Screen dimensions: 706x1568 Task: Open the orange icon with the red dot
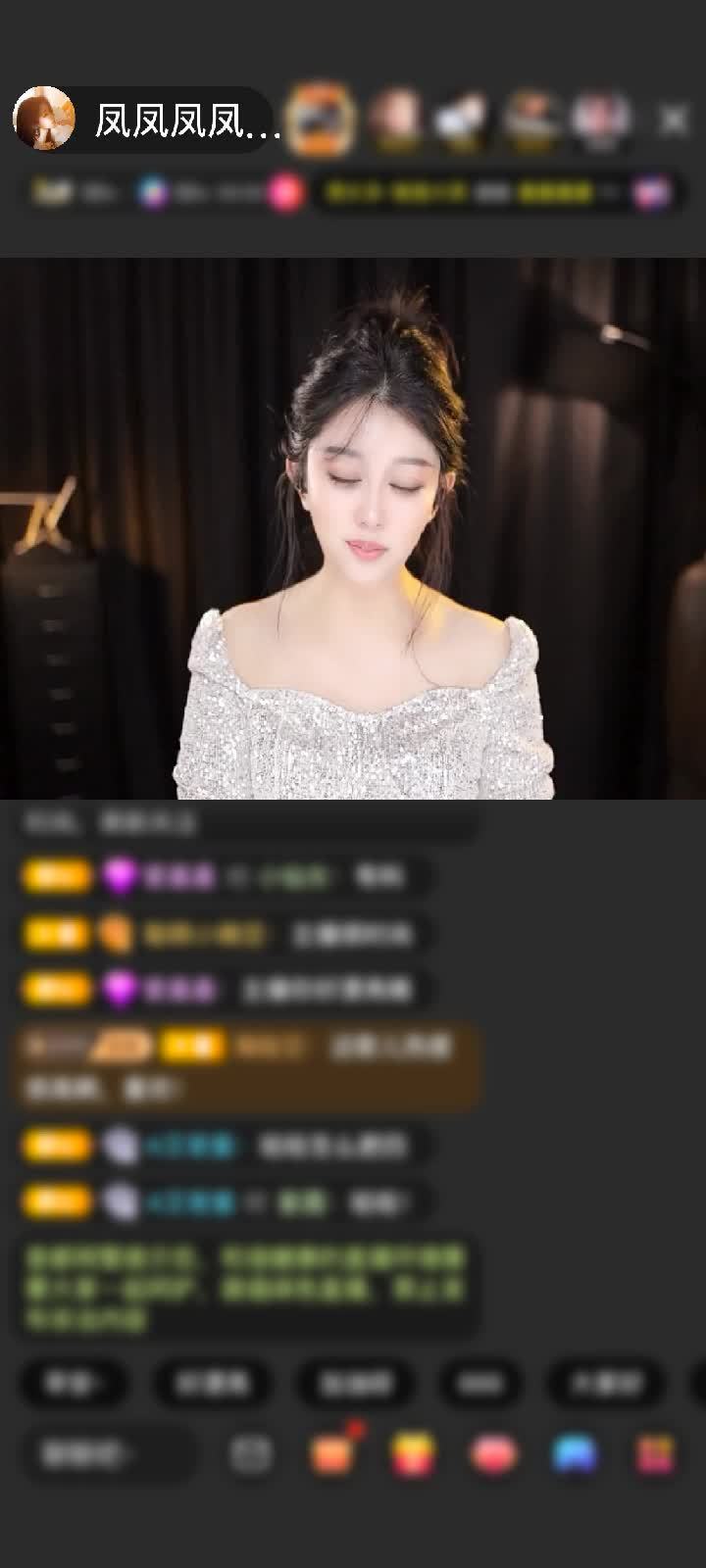click(333, 1454)
